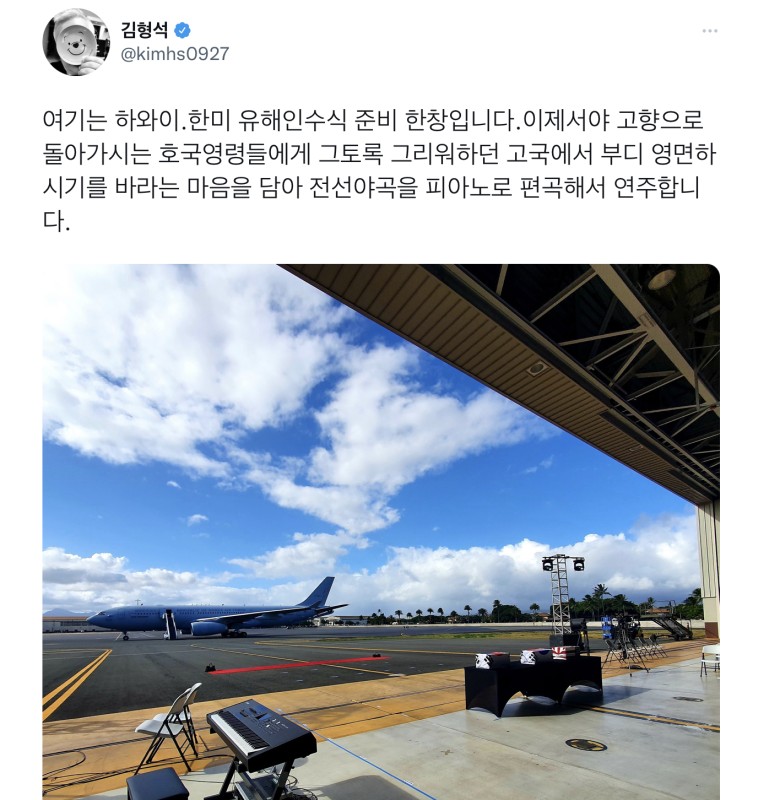
Task: Open the tweet's three-dot overflow menu
Action: [x=709, y=31]
